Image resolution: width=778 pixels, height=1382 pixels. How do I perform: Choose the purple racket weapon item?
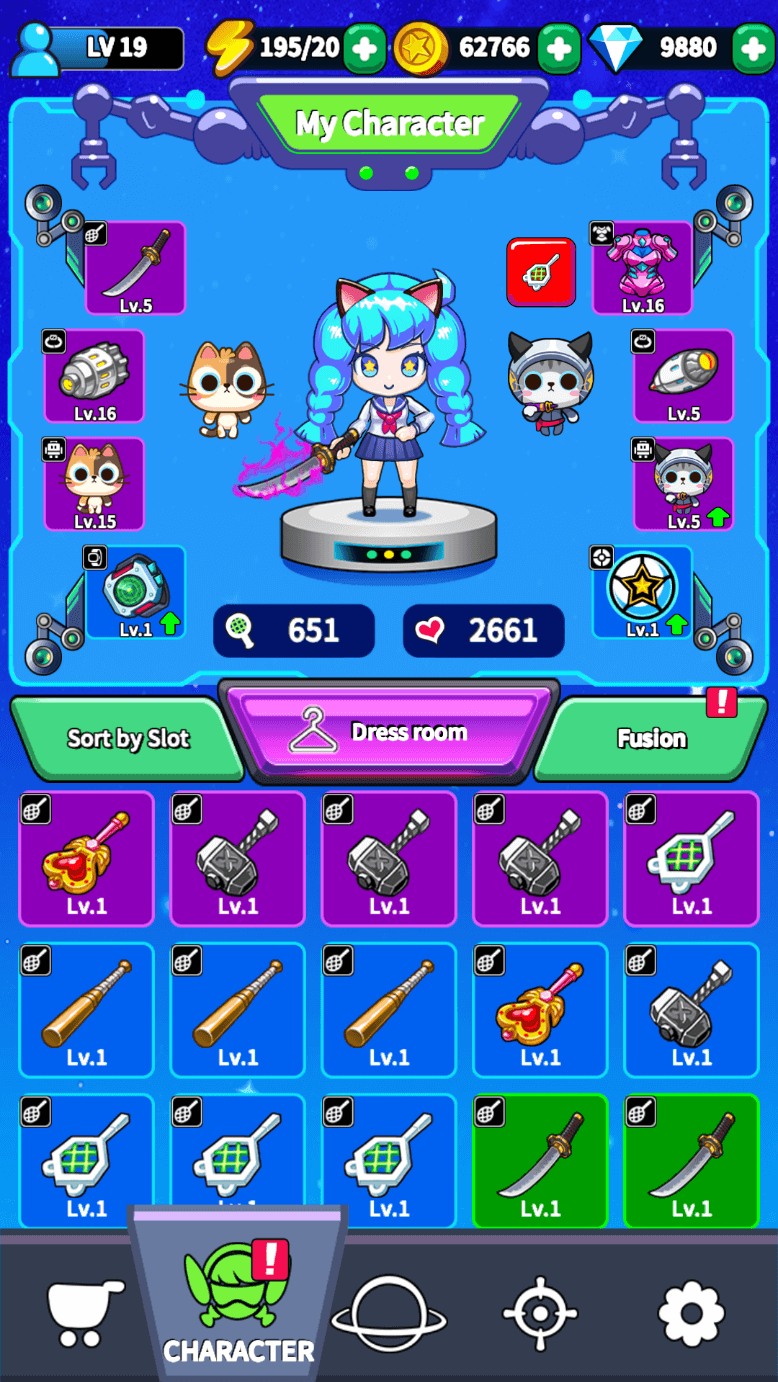(x=691, y=858)
